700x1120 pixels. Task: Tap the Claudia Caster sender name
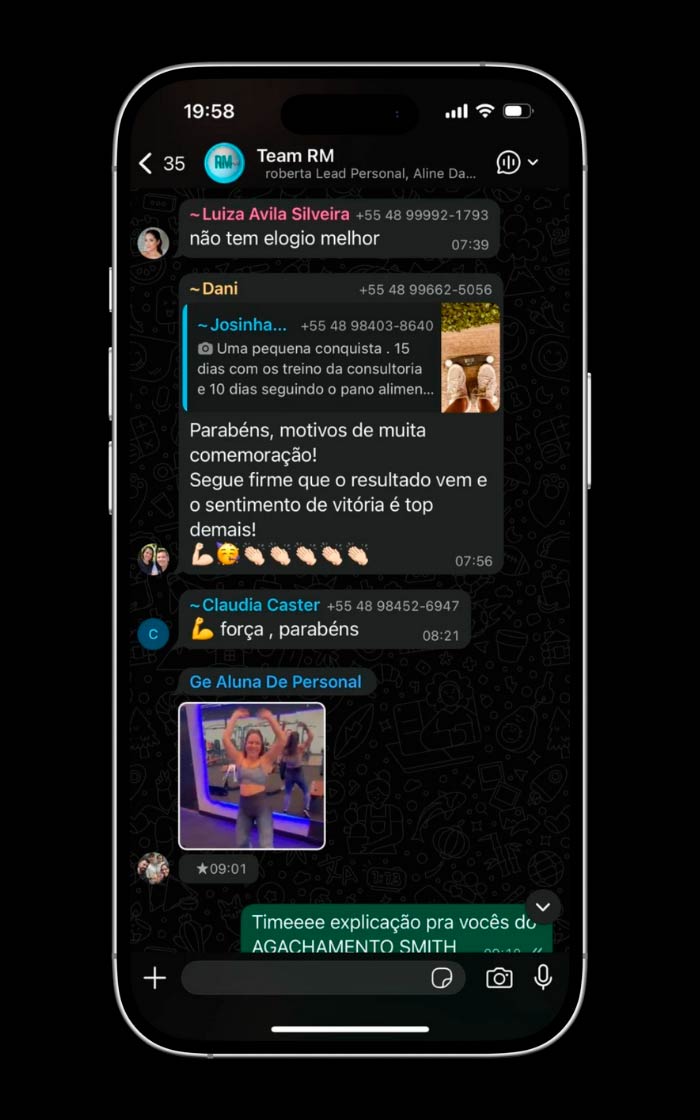click(260, 605)
